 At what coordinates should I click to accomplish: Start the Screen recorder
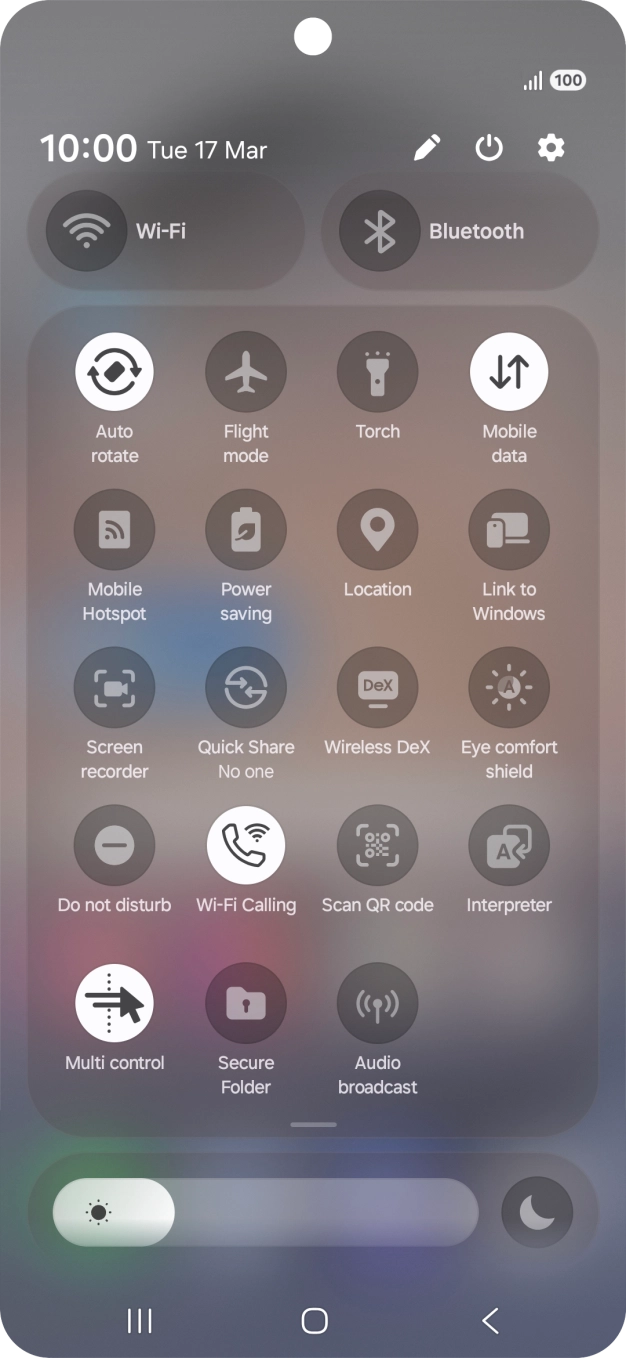[x=114, y=688]
